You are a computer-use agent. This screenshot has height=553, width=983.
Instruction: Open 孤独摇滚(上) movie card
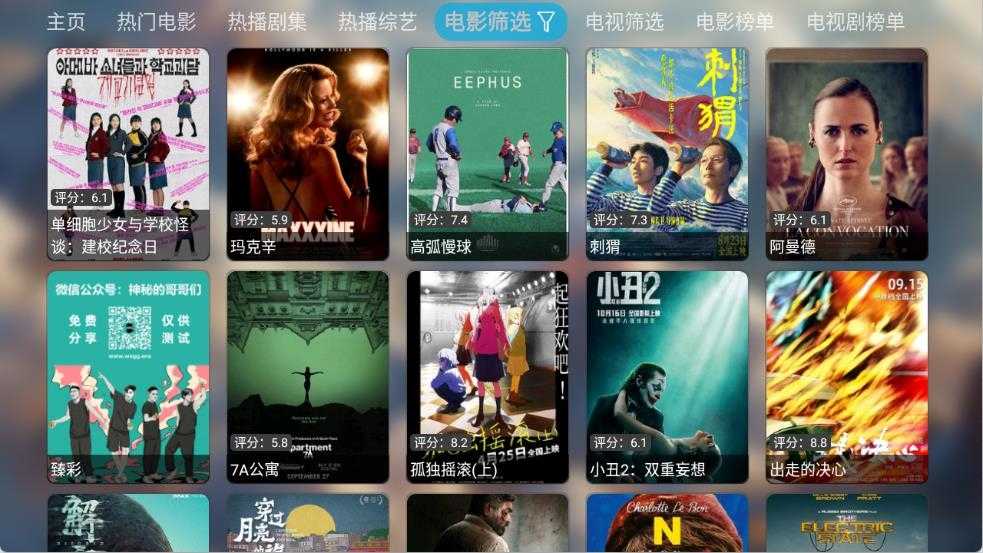pyautogui.click(x=487, y=377)
